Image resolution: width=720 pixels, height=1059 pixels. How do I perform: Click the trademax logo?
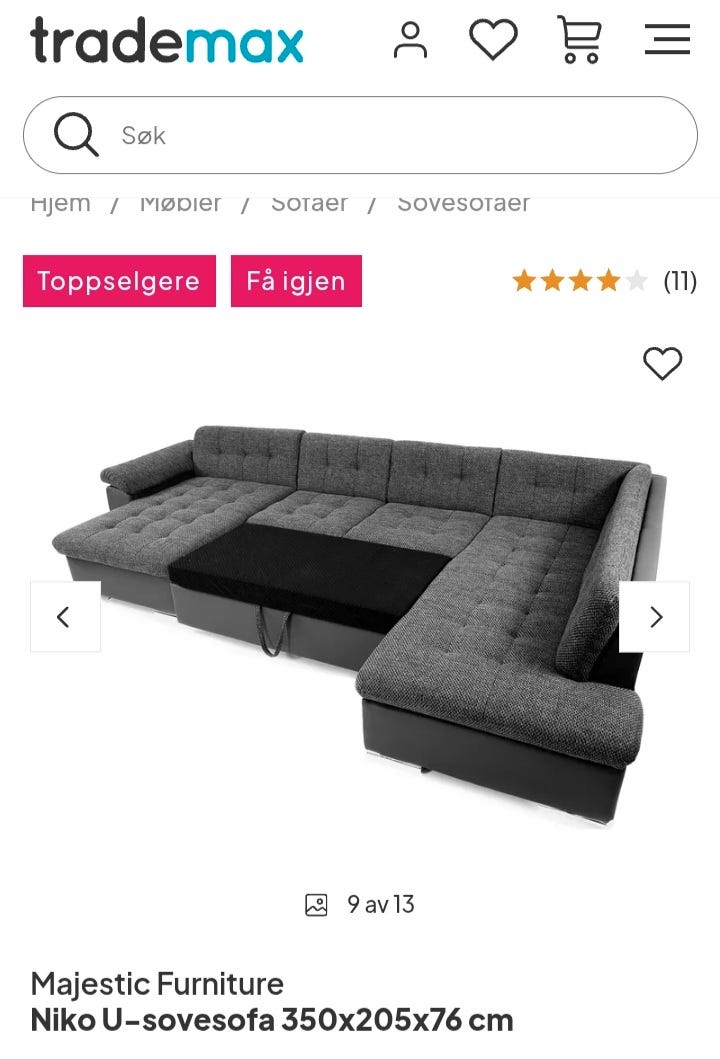tap(165, 42)
